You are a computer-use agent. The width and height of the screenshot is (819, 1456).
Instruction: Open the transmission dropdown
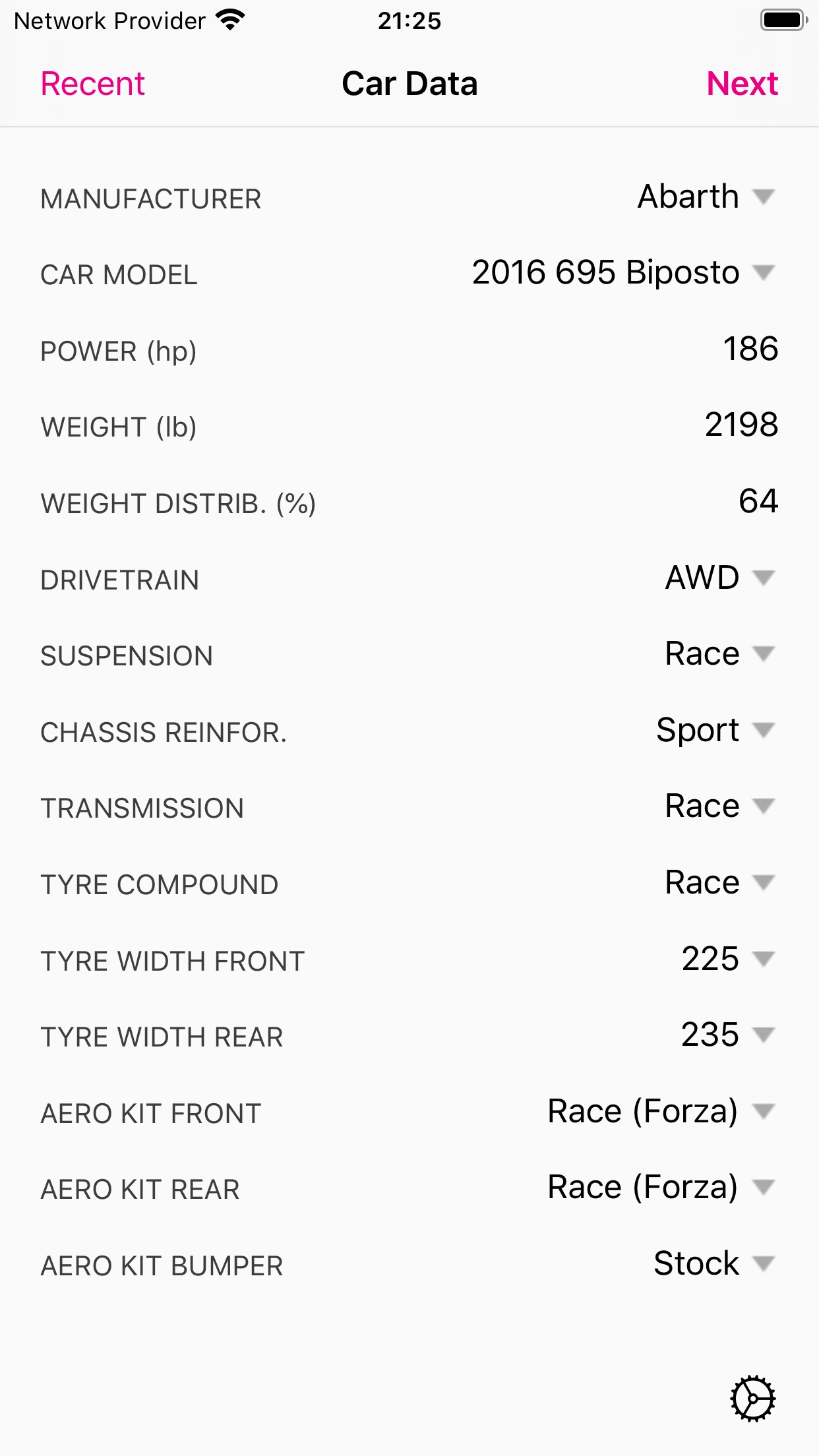pyautogui.click(x=719, y=806)
